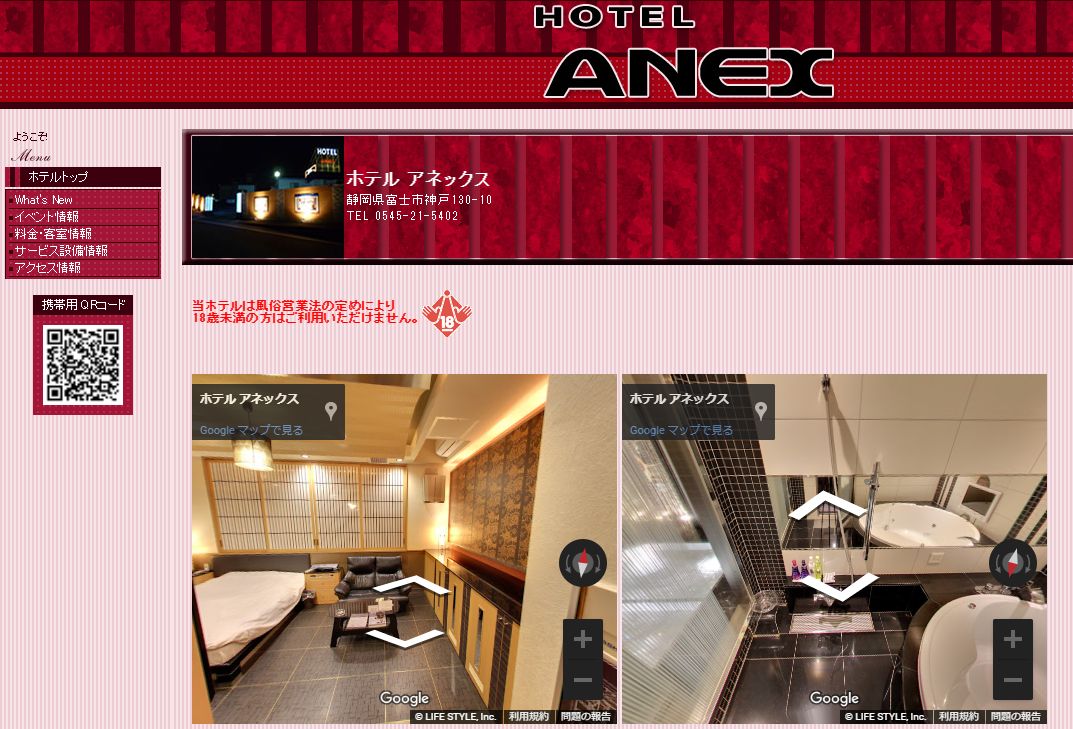
Task: Go to イベント情報 page
Action: [47, 217]
